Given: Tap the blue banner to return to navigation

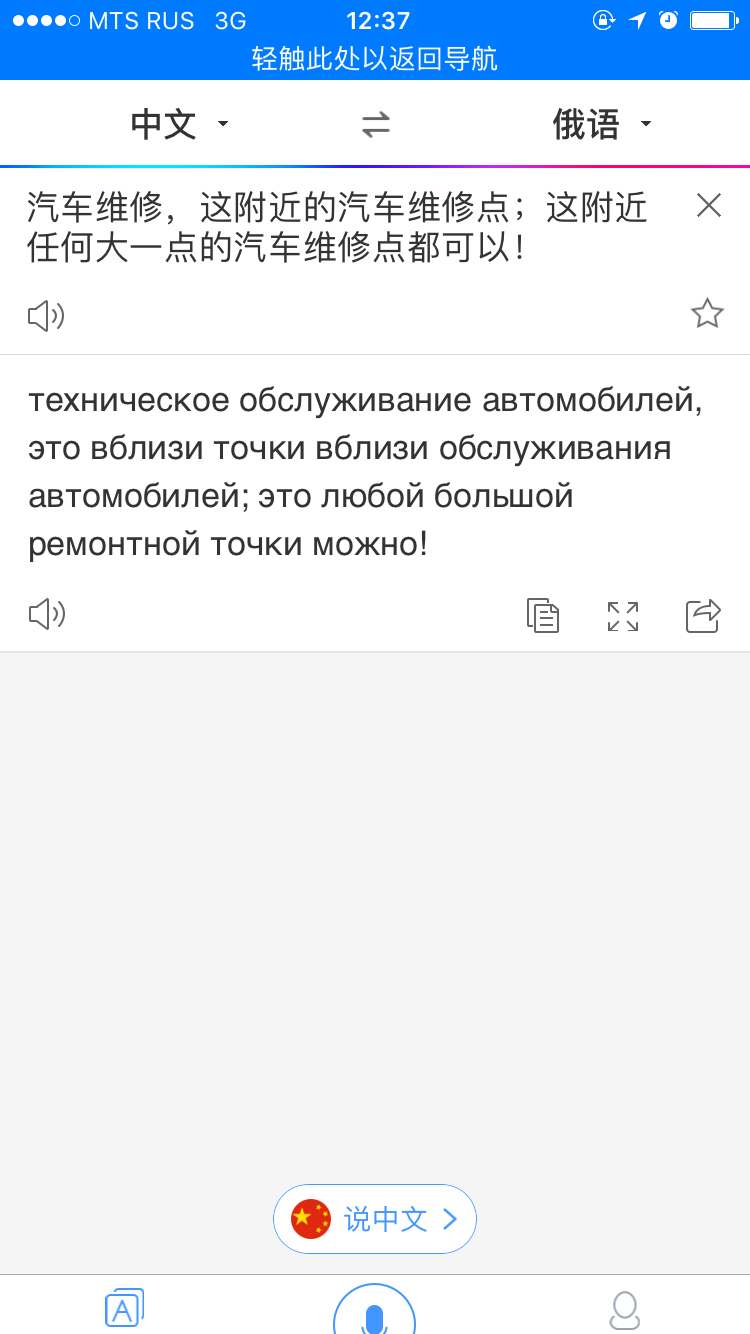Looking at the screenshot, I should (375, 59).
